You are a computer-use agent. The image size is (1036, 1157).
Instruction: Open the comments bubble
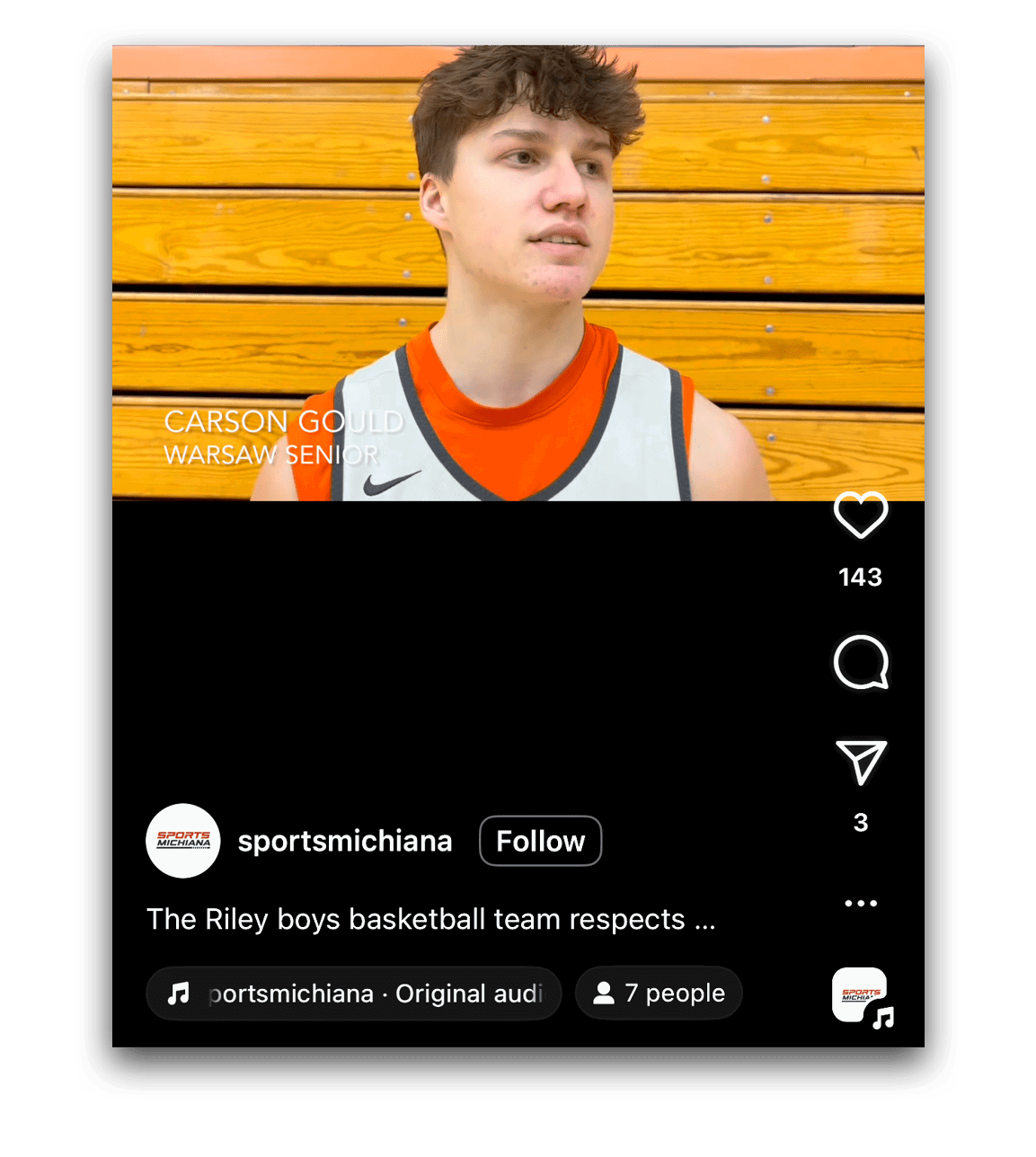point(860,662)
